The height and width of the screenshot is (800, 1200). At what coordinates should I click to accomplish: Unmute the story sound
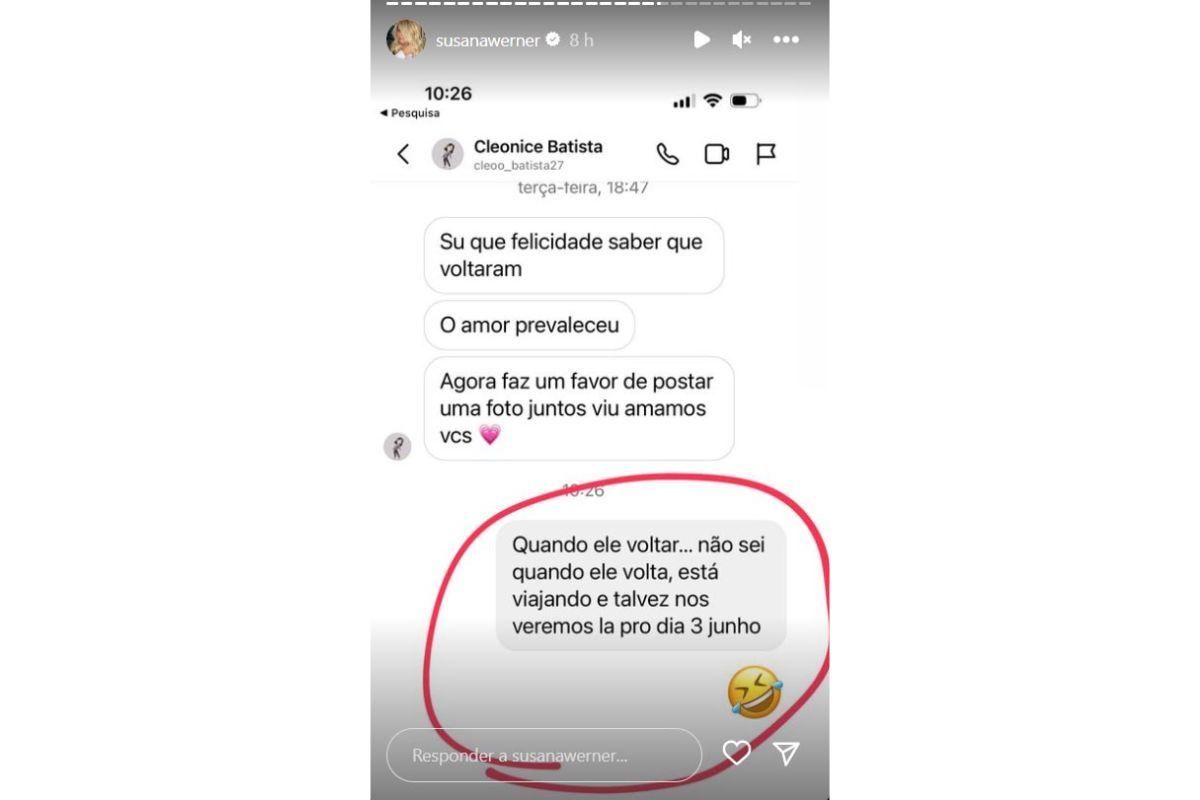coord(742,40)
